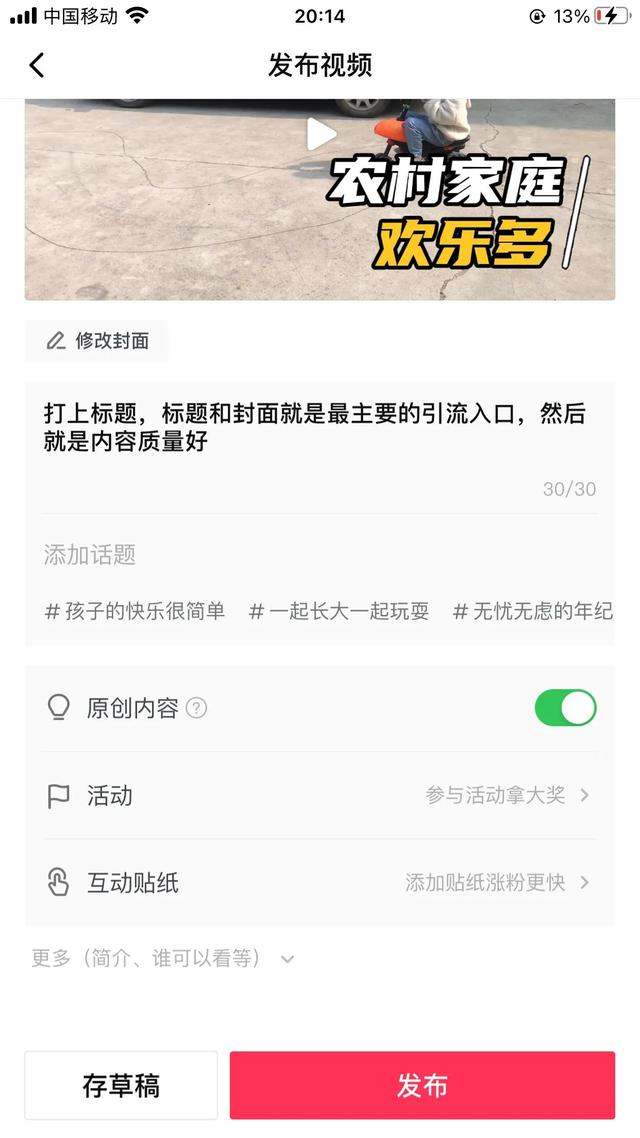Select the #孩子的快乐很简单 topic
Screen dimensions: 640x1138
click(135, 611)
